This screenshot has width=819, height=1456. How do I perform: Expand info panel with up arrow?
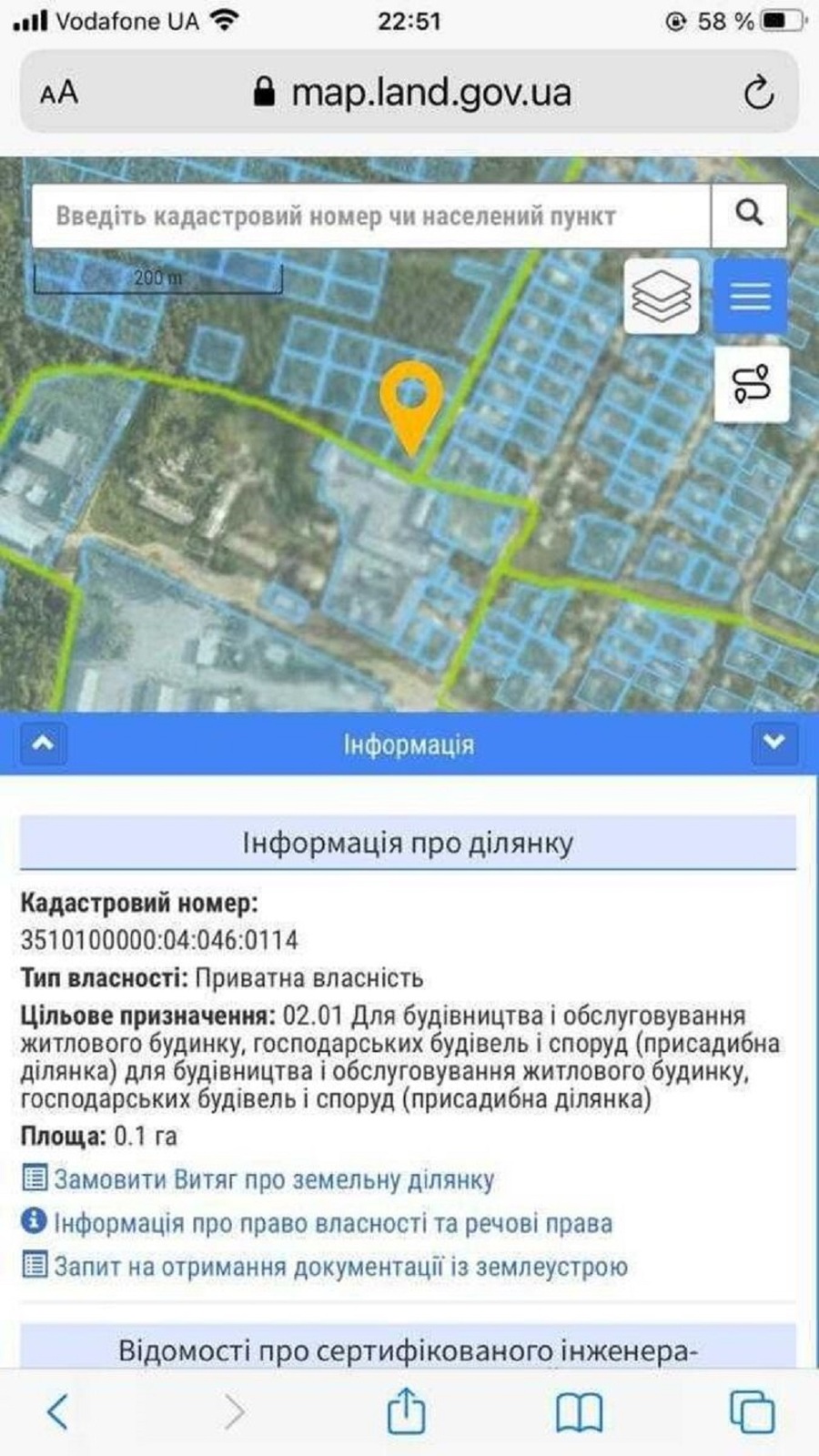[43, 743]
